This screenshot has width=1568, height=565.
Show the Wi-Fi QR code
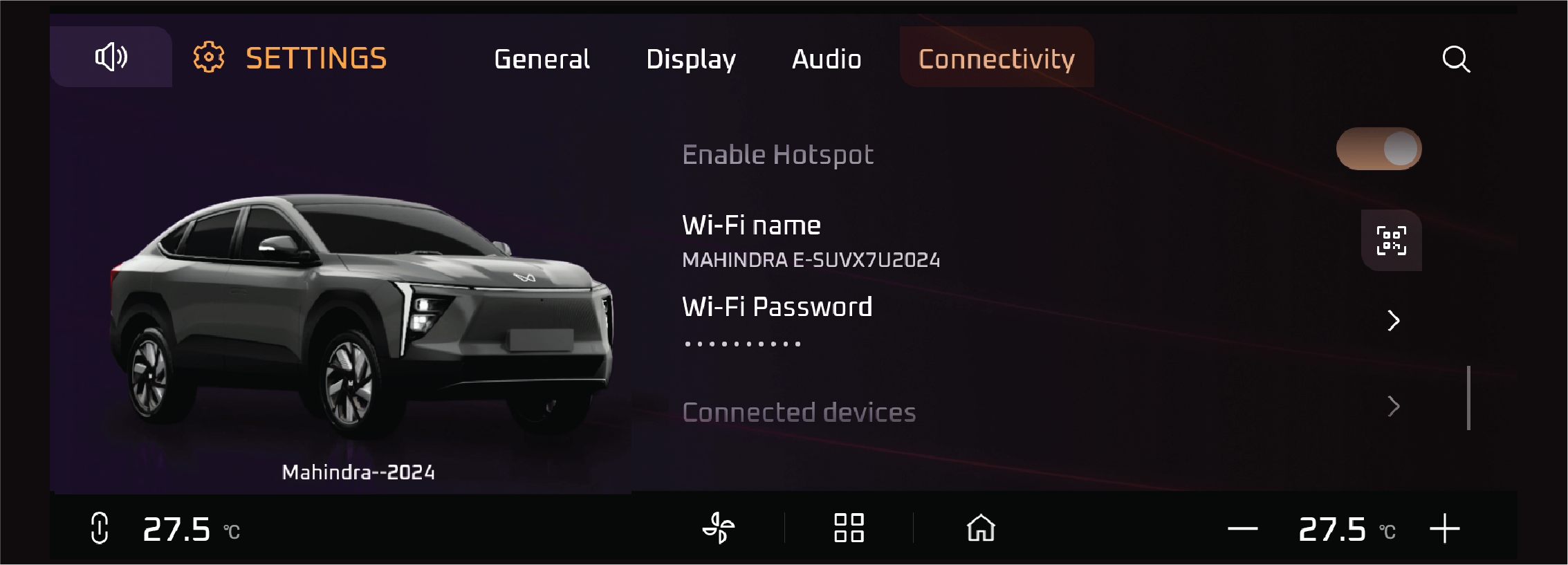pyautogui.click(x=1391, y=241)
